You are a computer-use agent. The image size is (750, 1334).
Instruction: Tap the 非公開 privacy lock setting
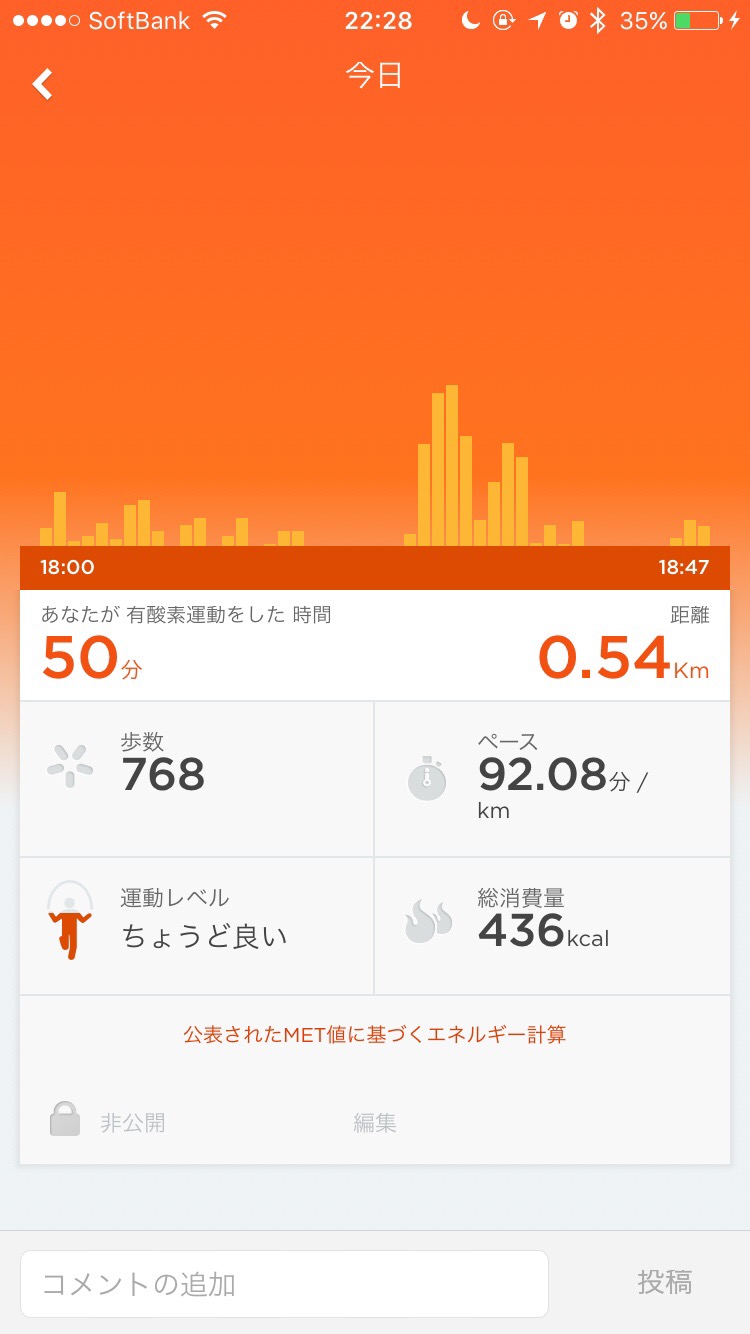click(108, 1123)
